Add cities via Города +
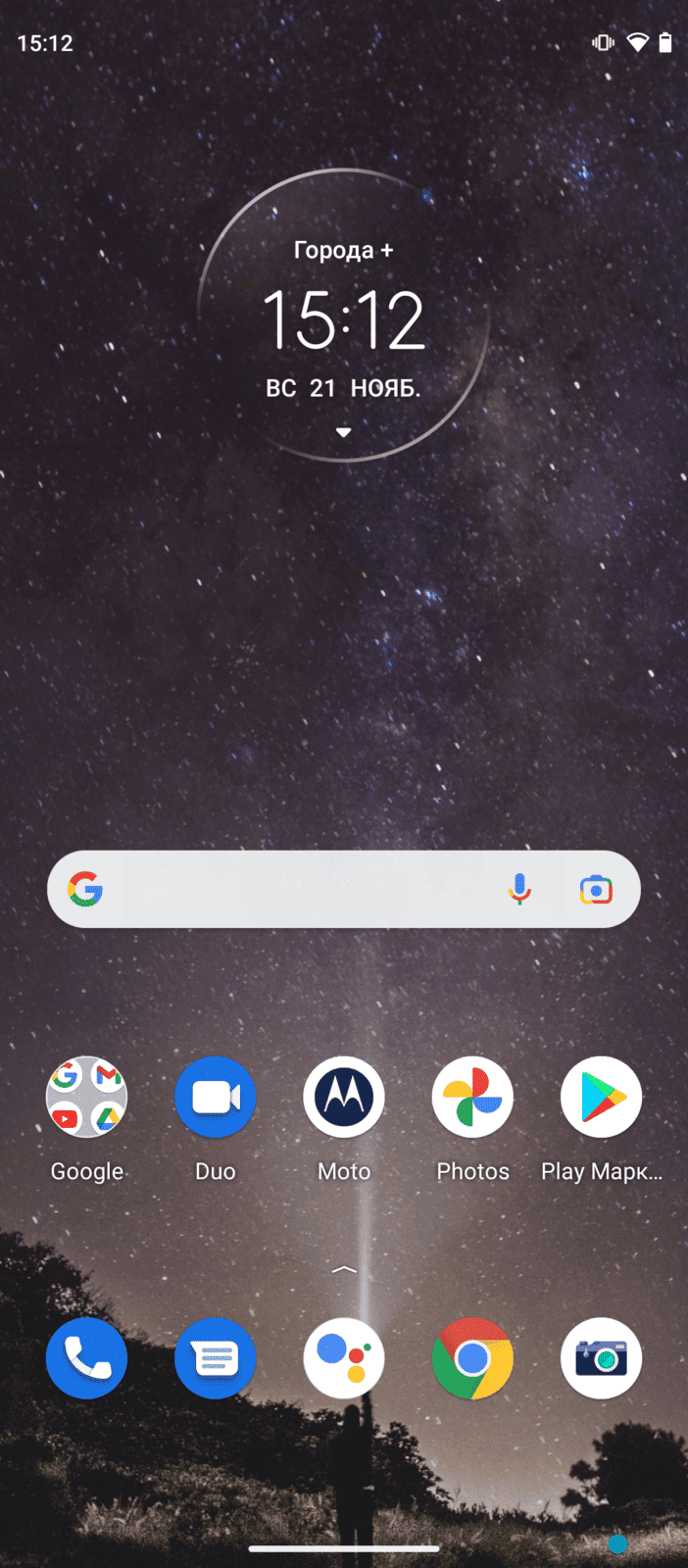The height and width of the screenshot is (1568, 688). (x=344, y=250)
